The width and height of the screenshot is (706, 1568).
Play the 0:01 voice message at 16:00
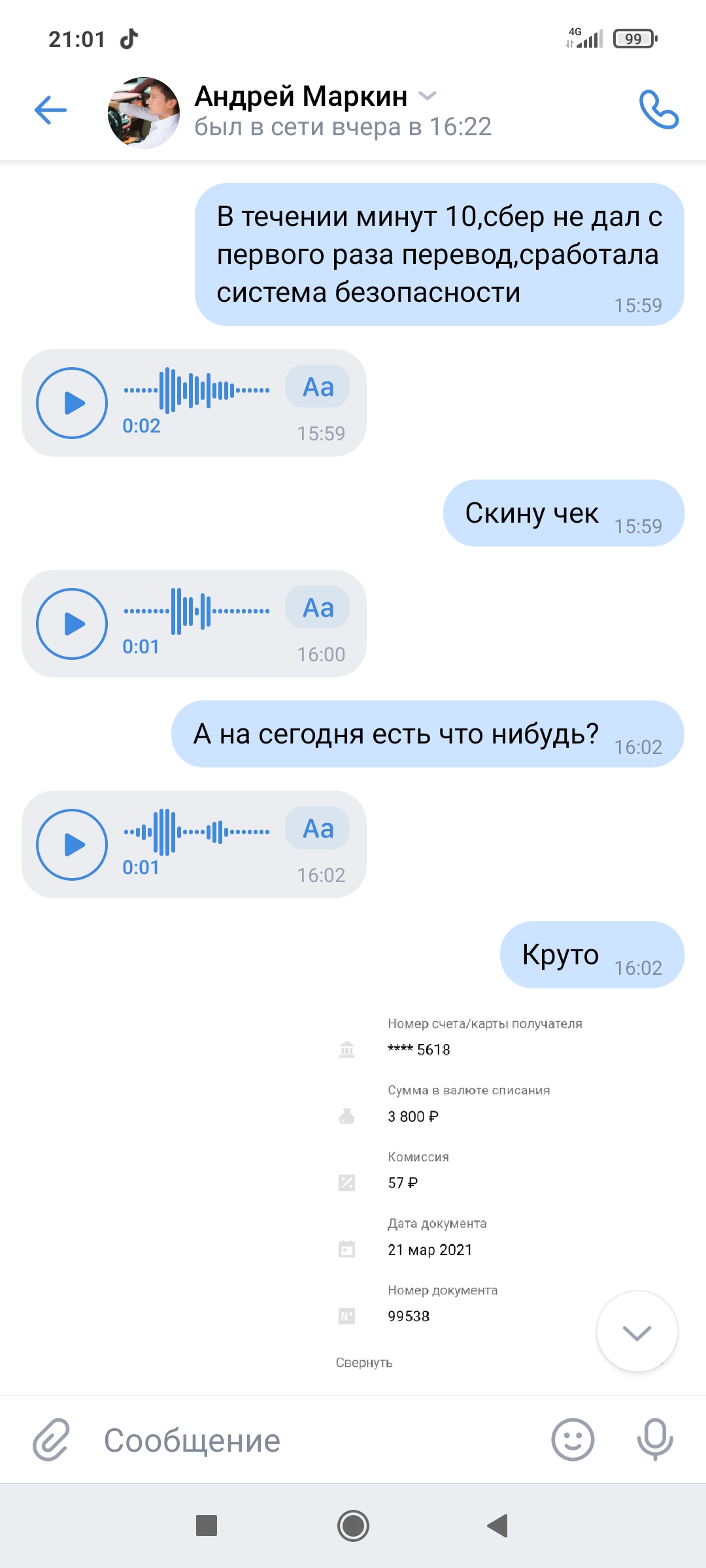click(72, 624)
